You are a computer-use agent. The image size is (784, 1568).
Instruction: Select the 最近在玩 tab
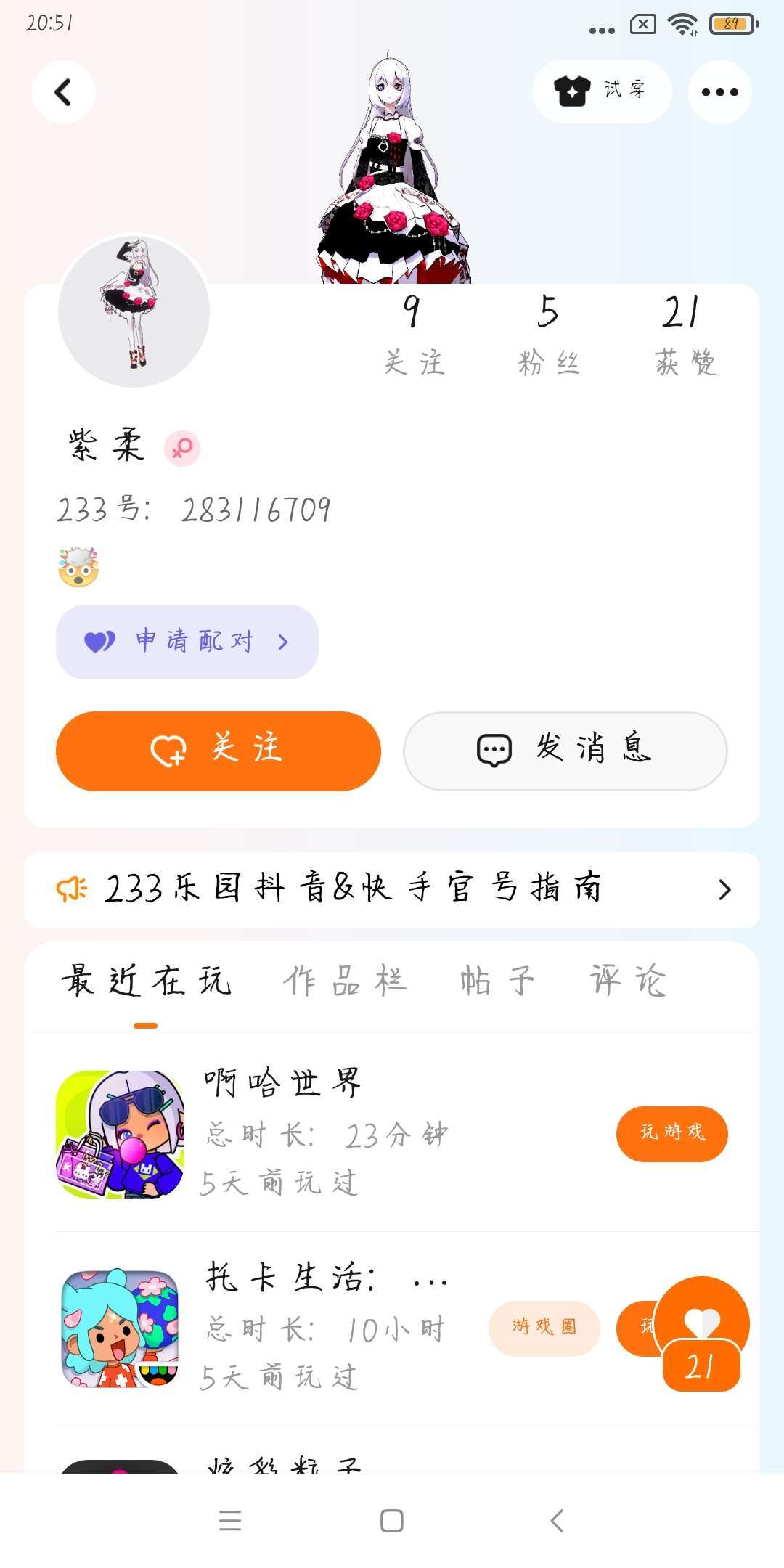146,981
